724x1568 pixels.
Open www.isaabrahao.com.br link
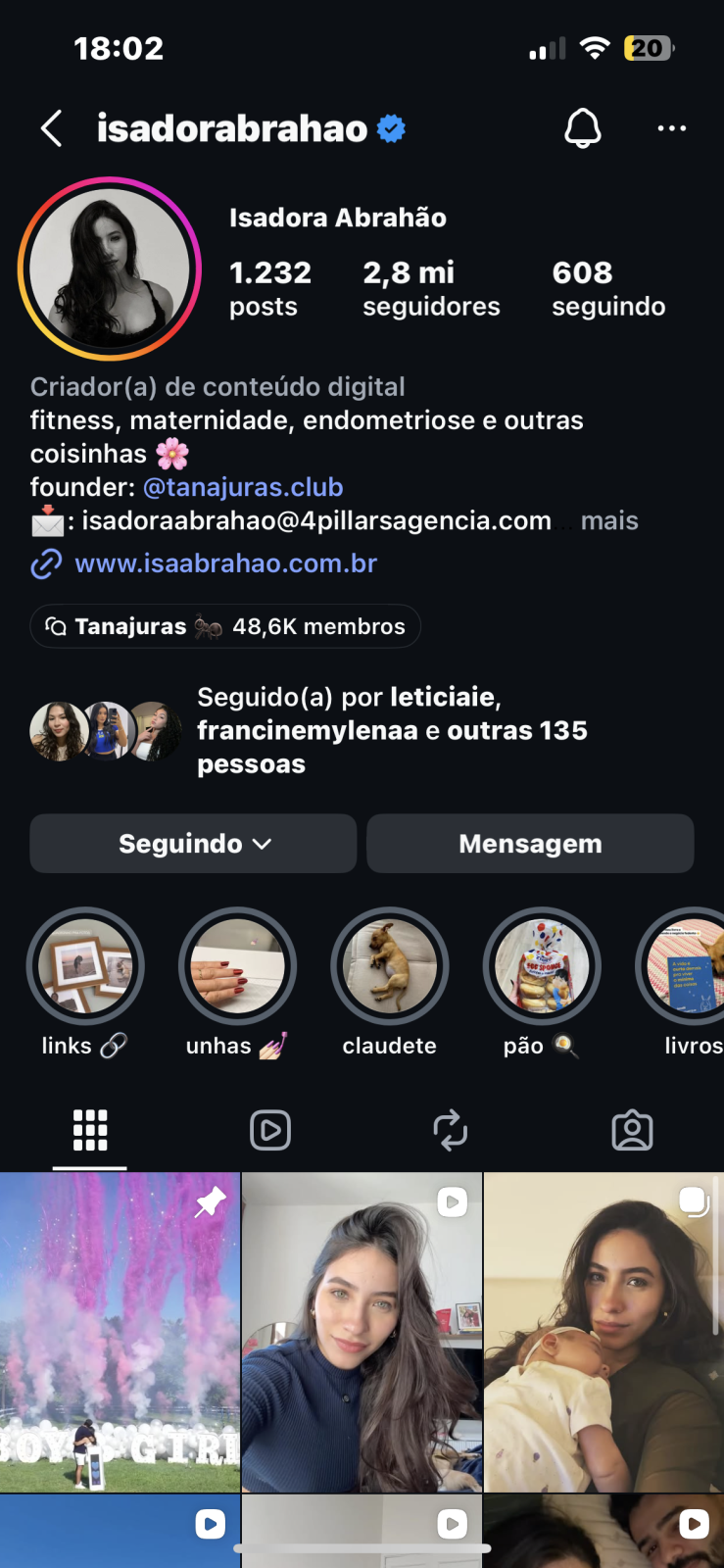(225, 563)
